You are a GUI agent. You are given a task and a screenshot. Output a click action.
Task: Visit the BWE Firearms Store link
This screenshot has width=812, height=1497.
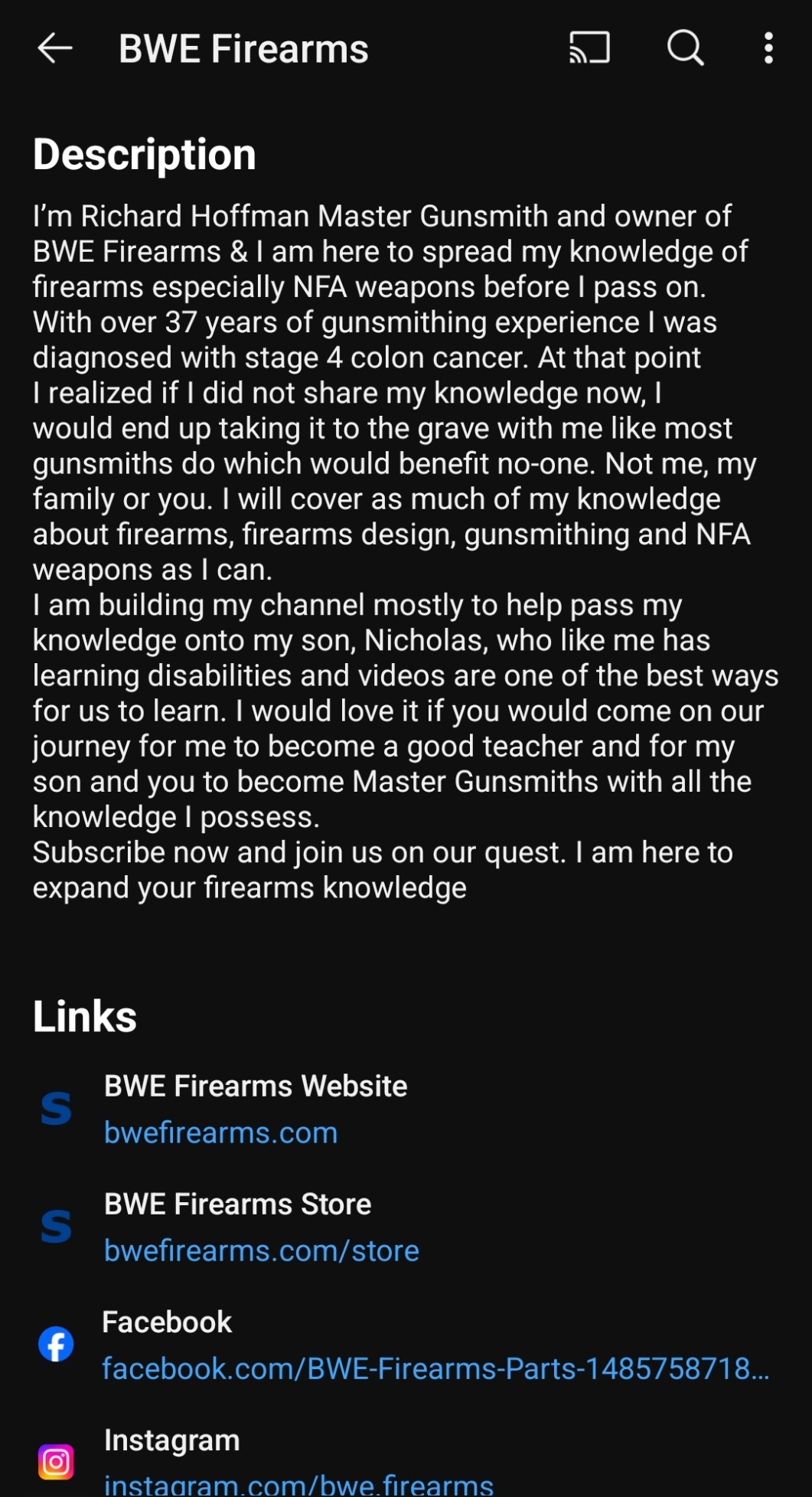pos(261,1250)
